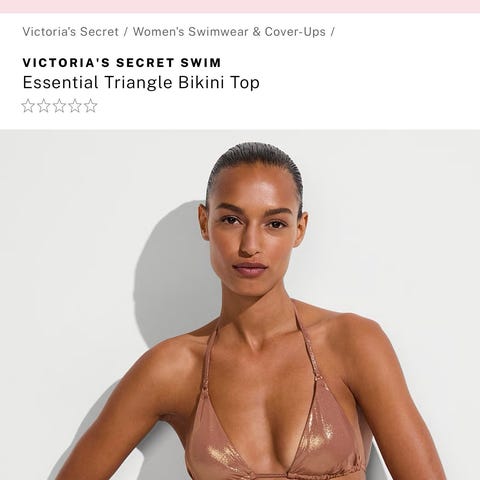
Task: View the bikini top product photo
Action: coord(240,305)
